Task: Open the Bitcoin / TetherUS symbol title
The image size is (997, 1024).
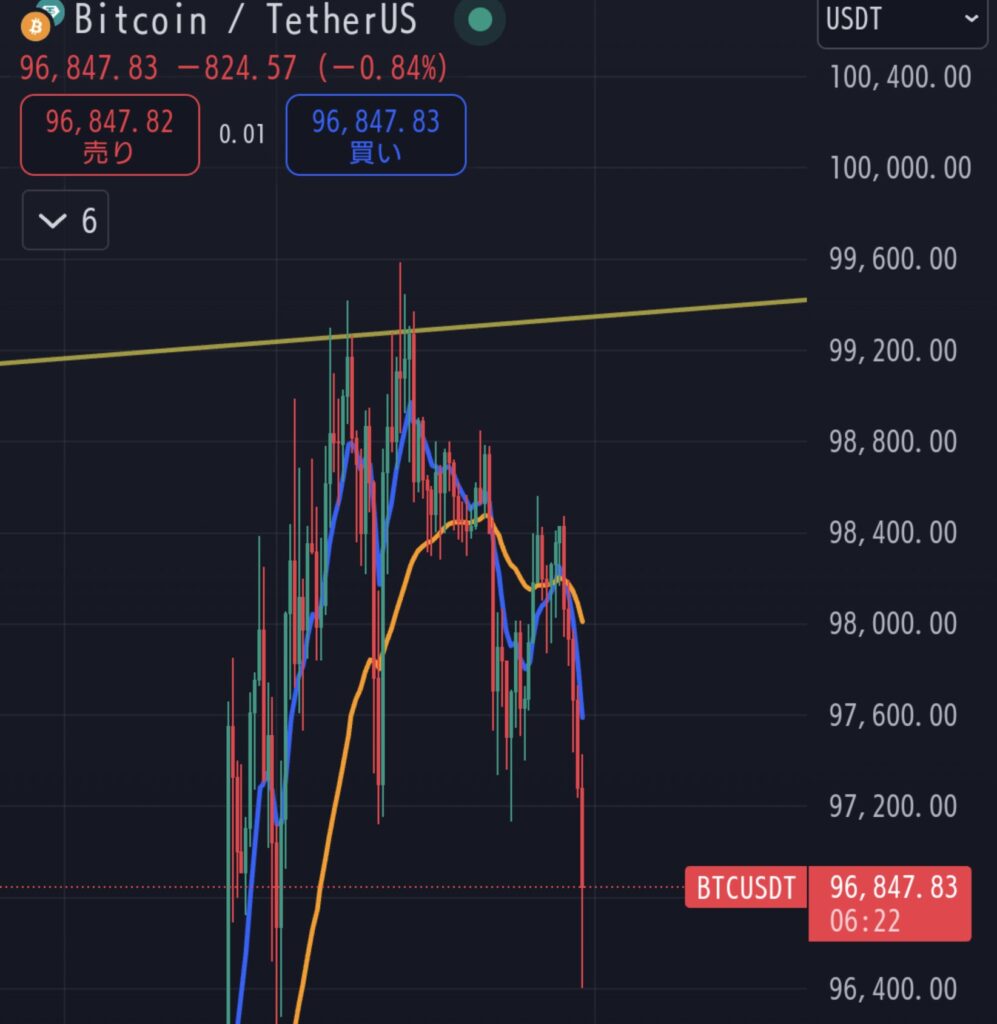Action: coord(245,20)
